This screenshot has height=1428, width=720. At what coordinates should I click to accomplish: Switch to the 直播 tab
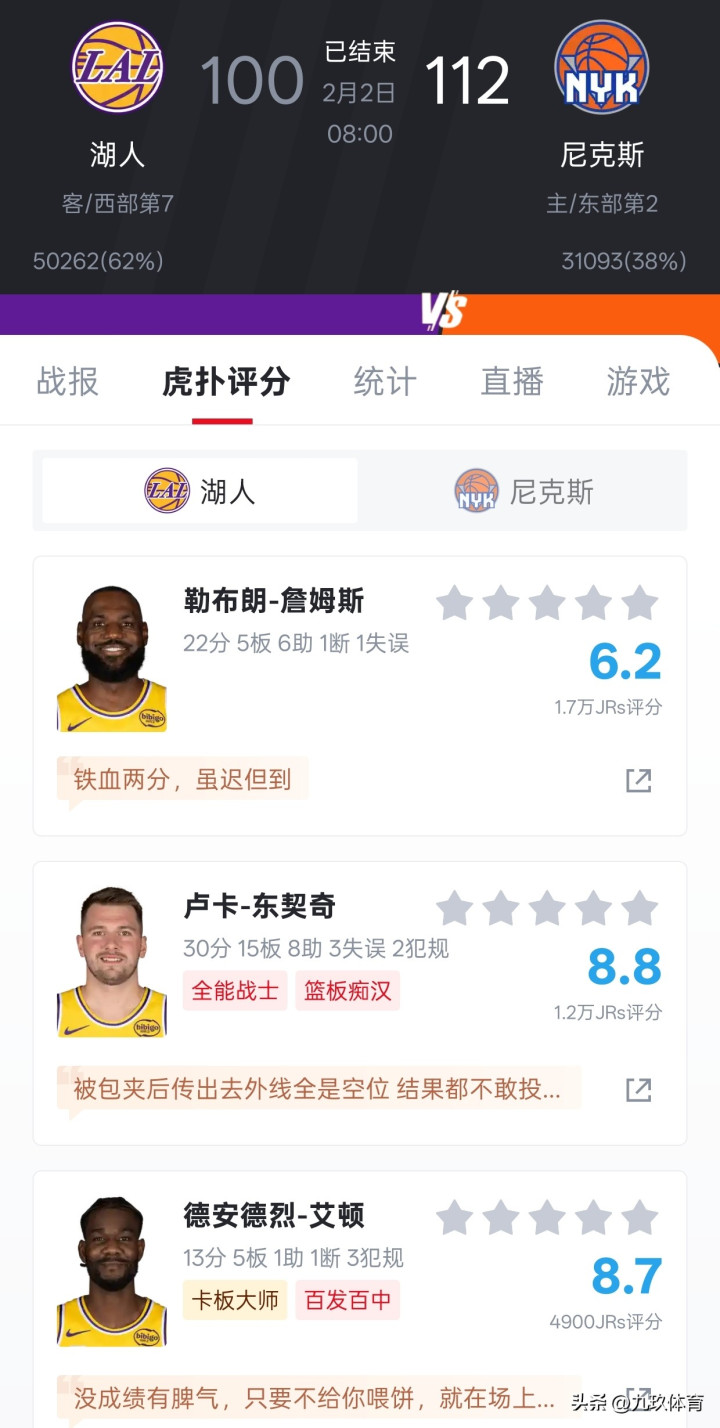(x=512, y=382)
